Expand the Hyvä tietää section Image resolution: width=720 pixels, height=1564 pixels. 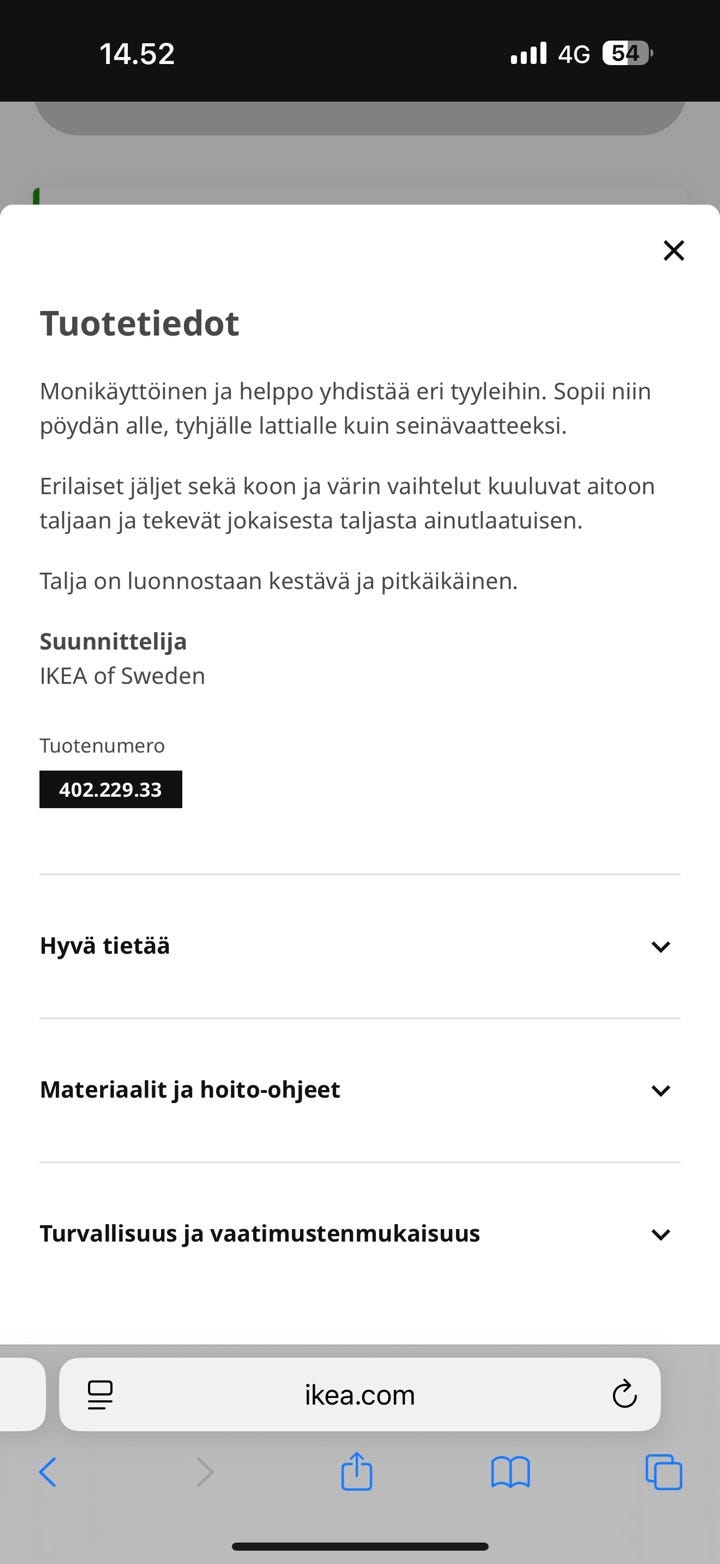pos(360,945)
